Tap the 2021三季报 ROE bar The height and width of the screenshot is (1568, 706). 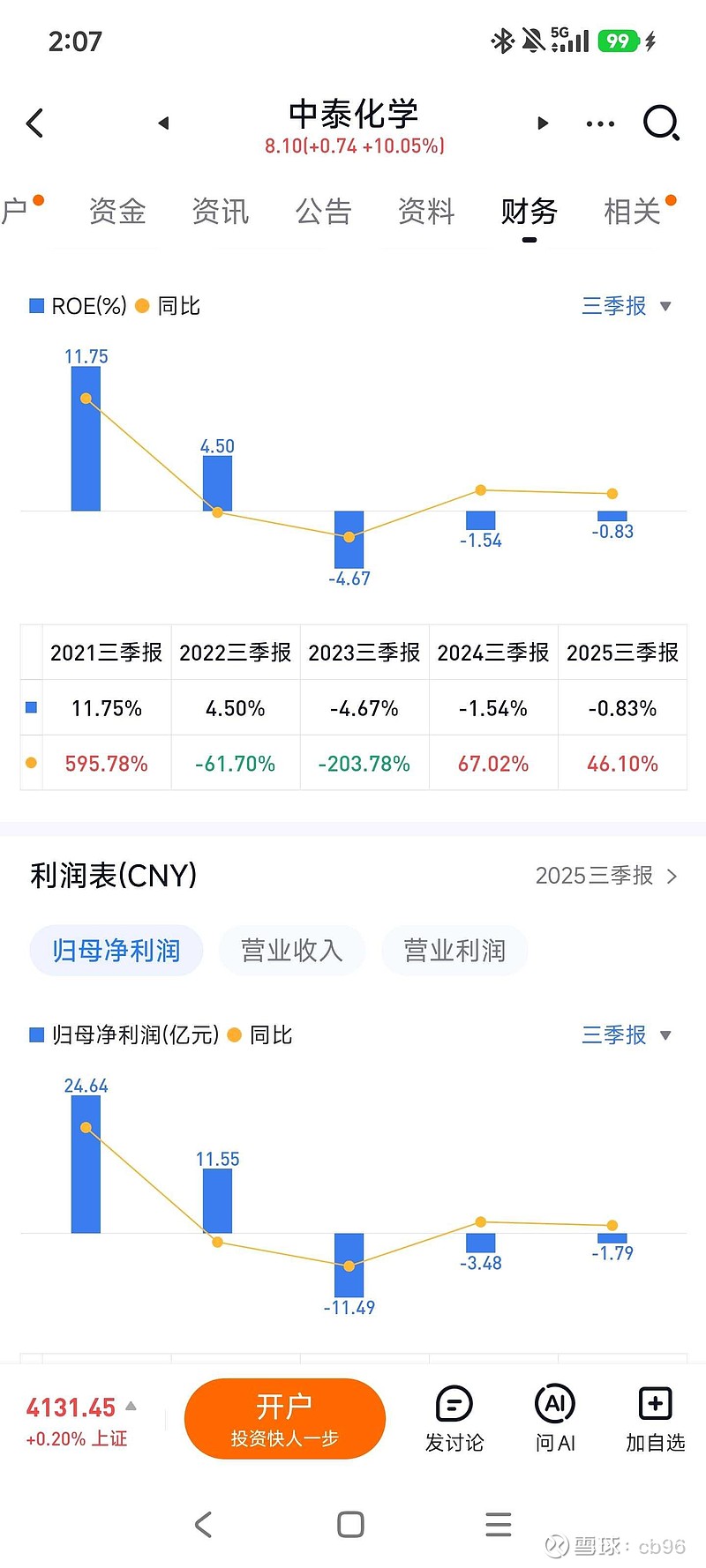(x=86, y=437)
